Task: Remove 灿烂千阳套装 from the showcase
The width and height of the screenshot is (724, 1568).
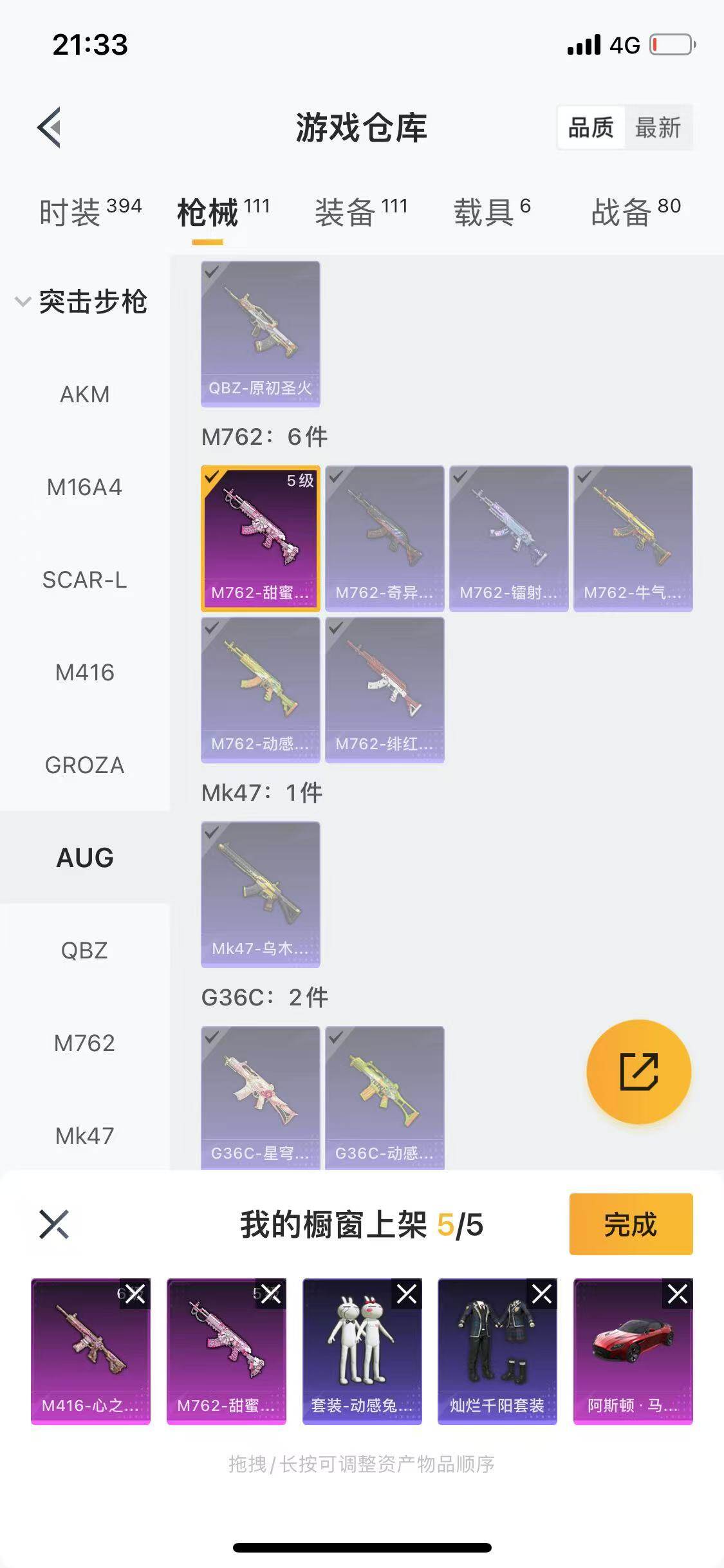Action: pos(542,1294)
